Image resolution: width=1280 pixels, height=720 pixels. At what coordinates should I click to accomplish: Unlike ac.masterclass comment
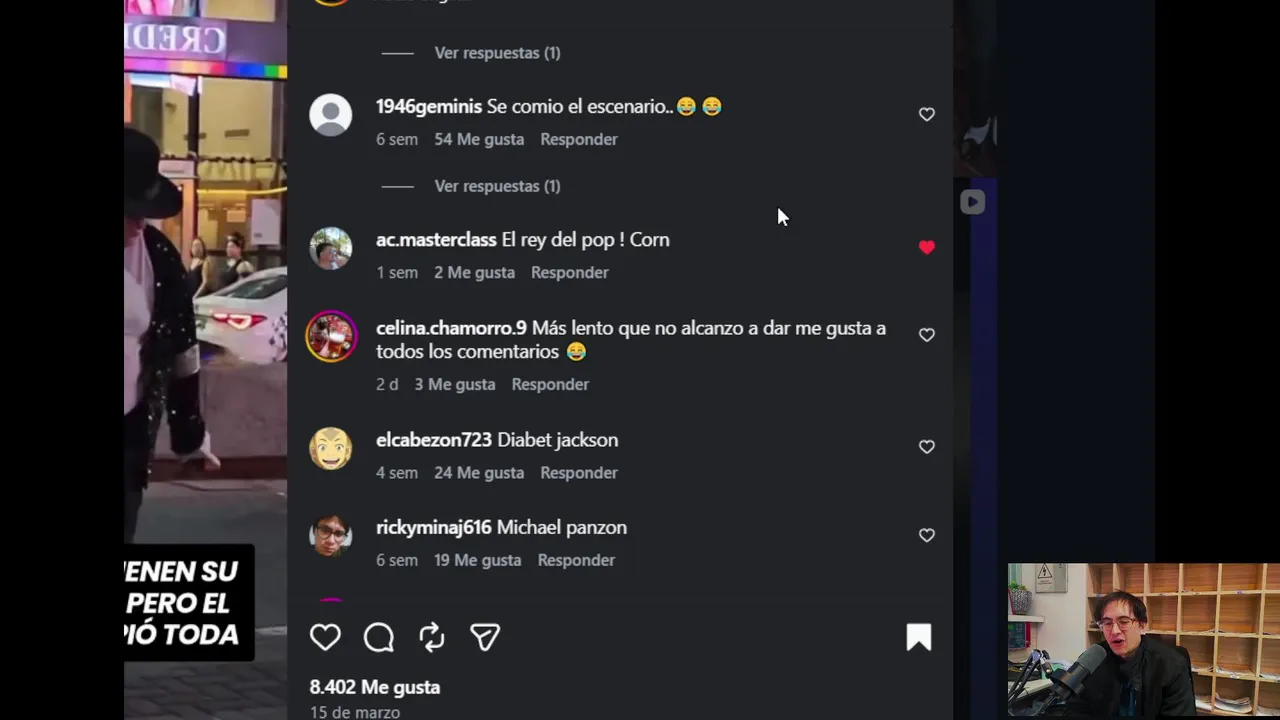point(926,247)
